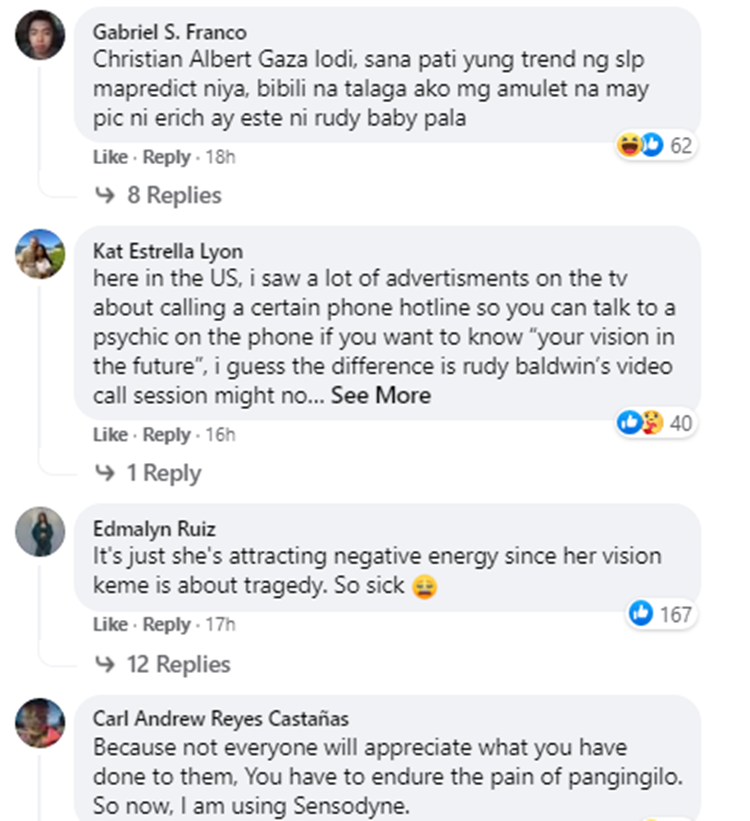The width and height of the screenshot is (750, 821).
Task: Expand See More in Kat's comment
Action: coord(381,395)
